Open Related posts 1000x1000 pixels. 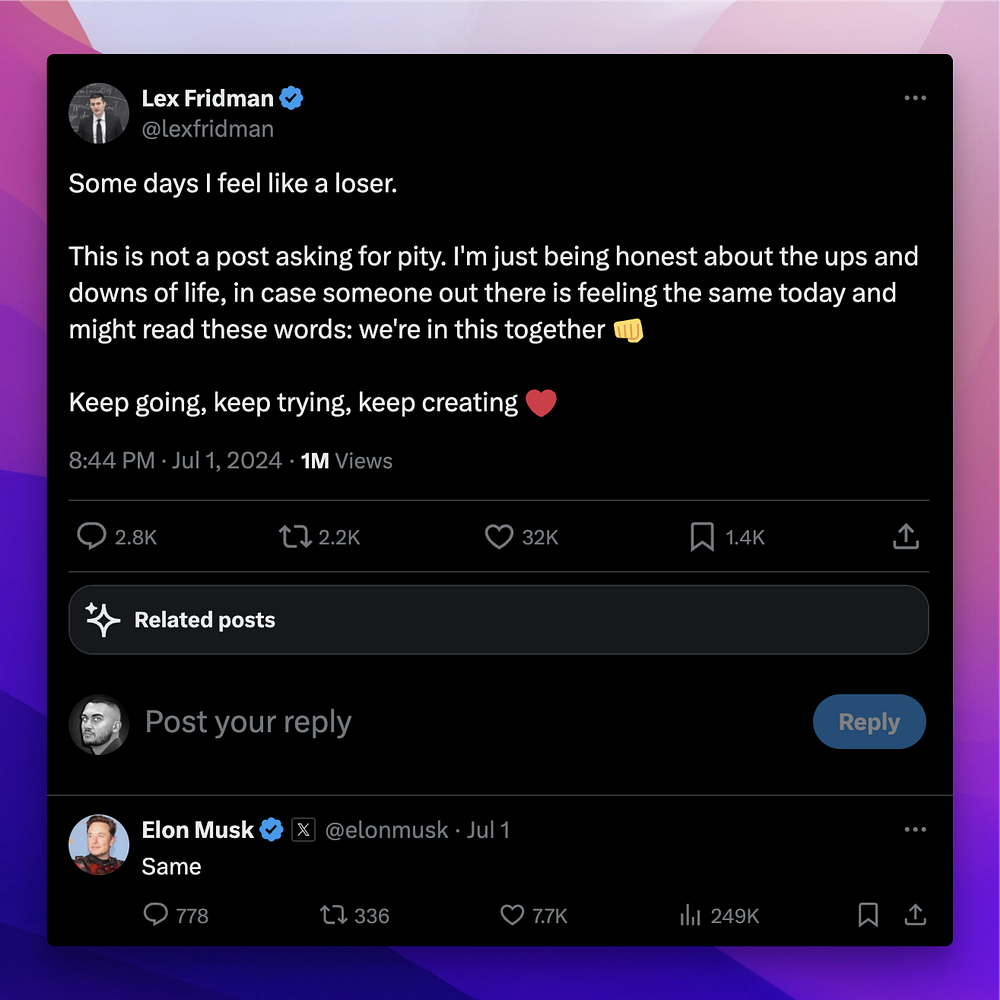[498, 620]
